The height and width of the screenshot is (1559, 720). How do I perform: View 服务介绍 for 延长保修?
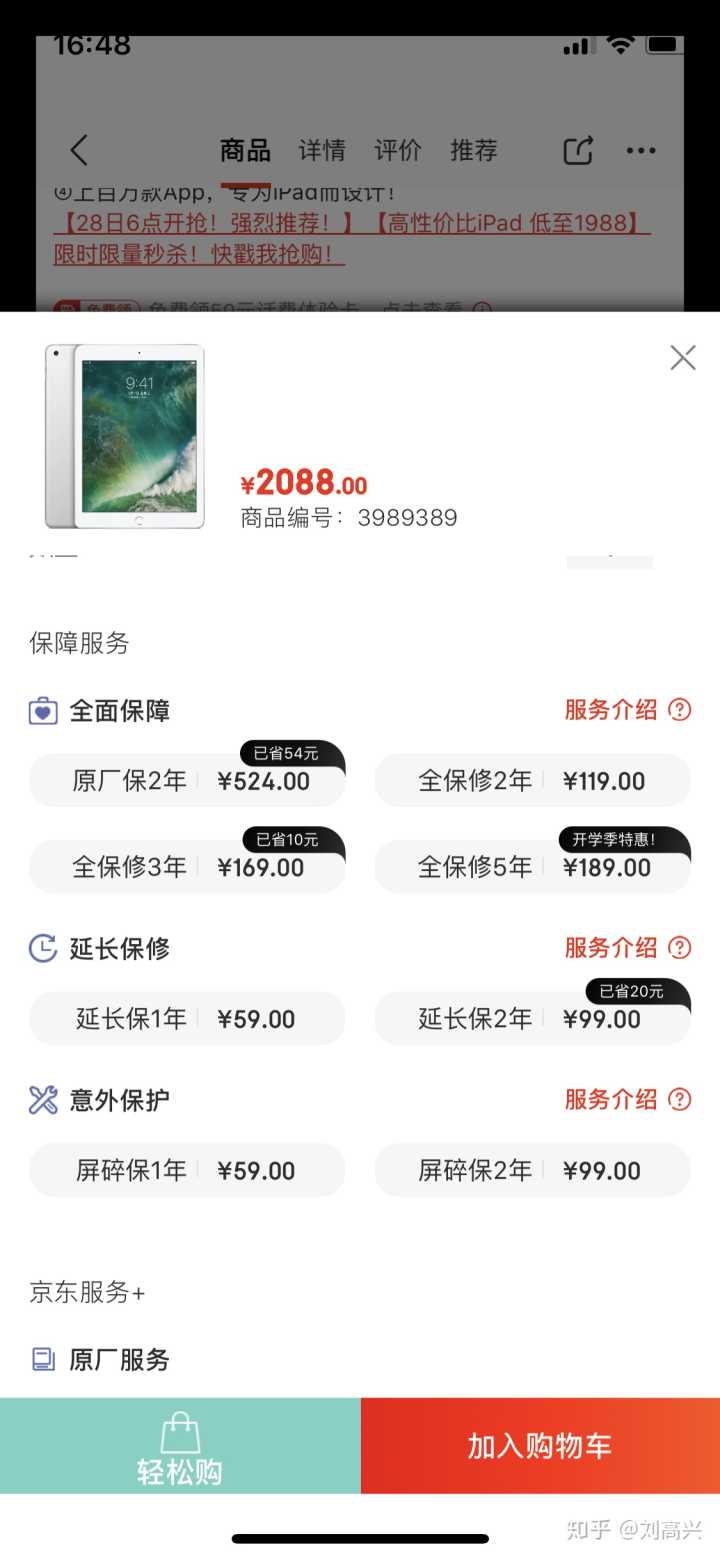point(627,947)
